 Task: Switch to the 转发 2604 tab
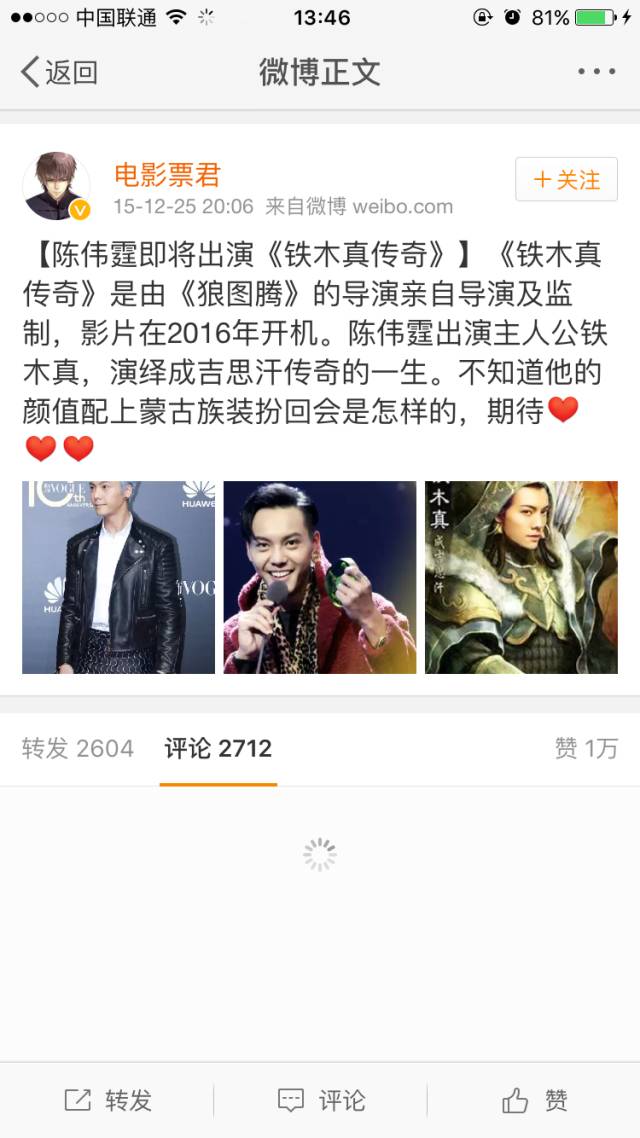77,748
